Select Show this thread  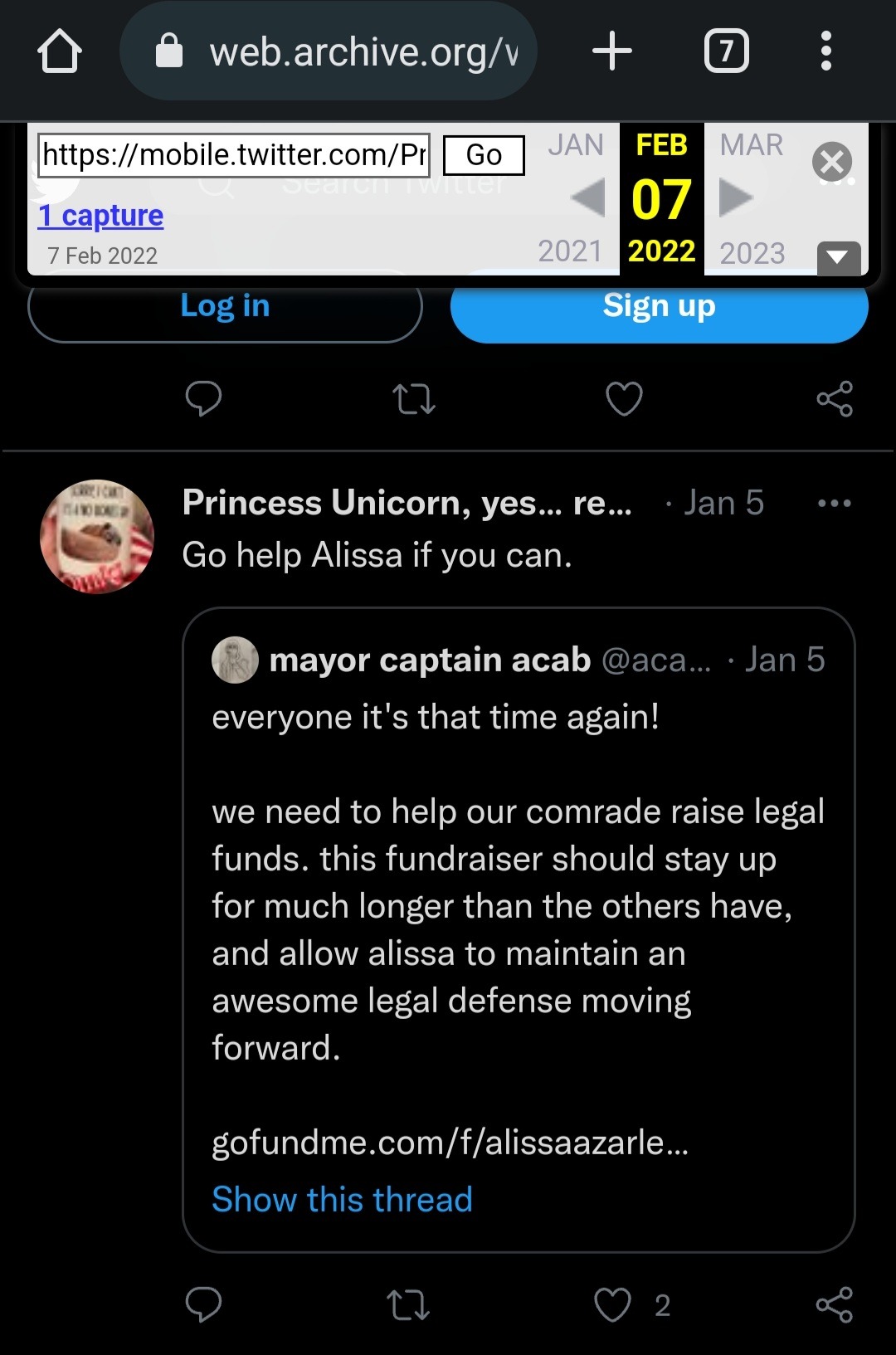[x=342, y=1200]
